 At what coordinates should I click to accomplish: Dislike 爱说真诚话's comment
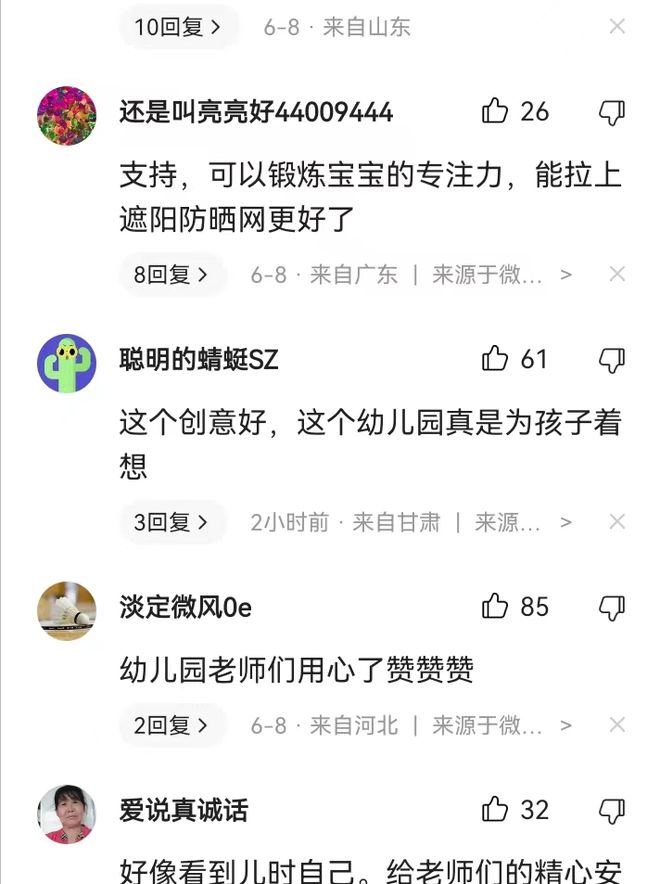click(612, 810)
